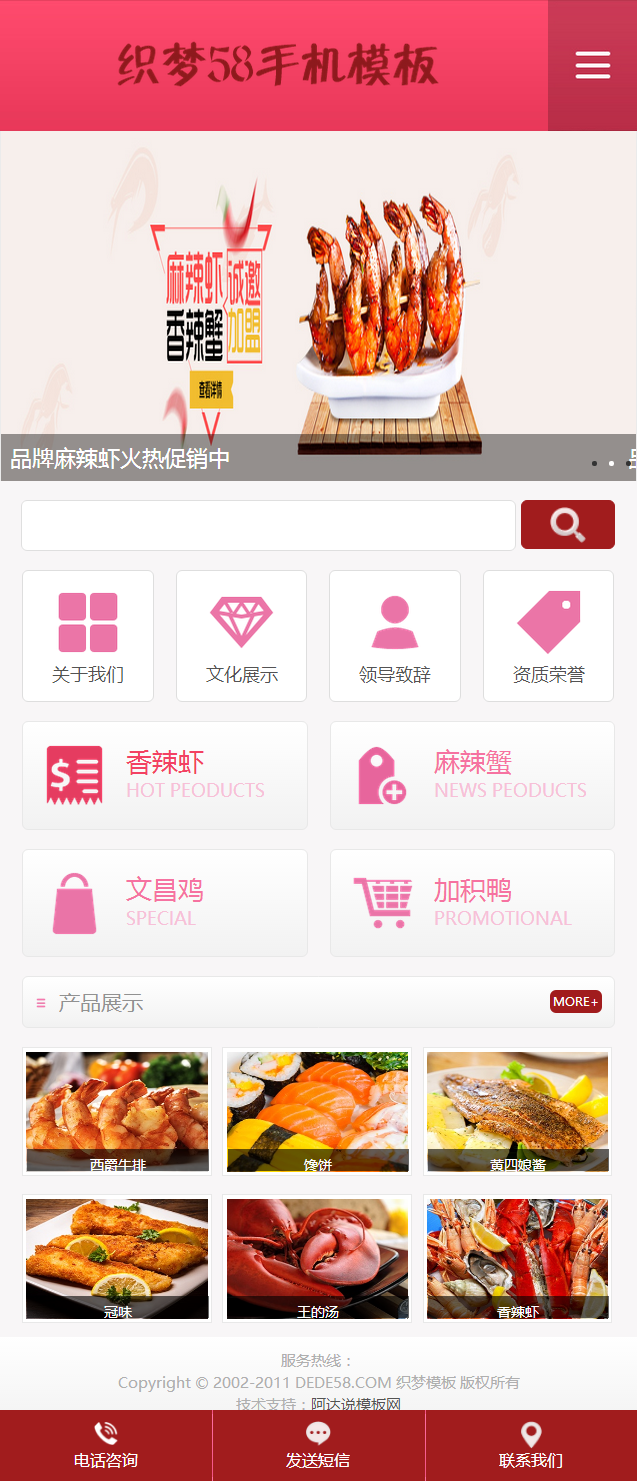Open 文化展示 section

241,636
